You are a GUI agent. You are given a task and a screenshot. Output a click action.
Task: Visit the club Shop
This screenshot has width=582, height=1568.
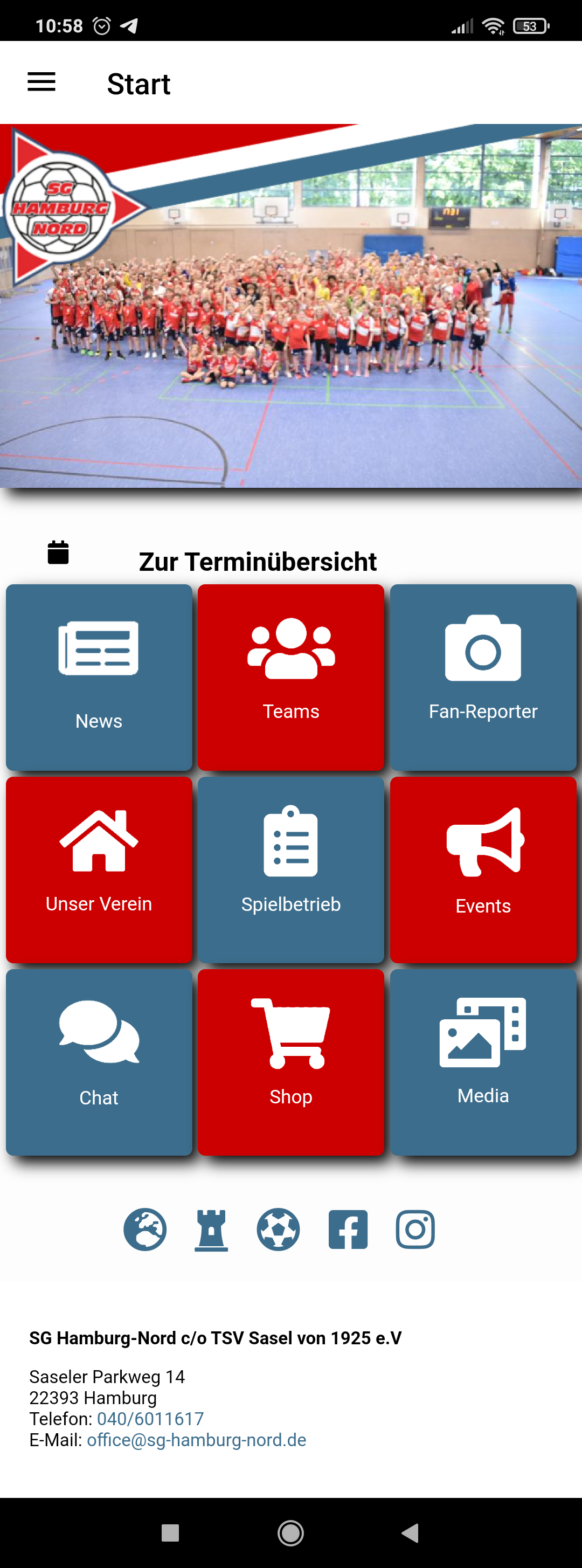click(x=291, y=1061)
